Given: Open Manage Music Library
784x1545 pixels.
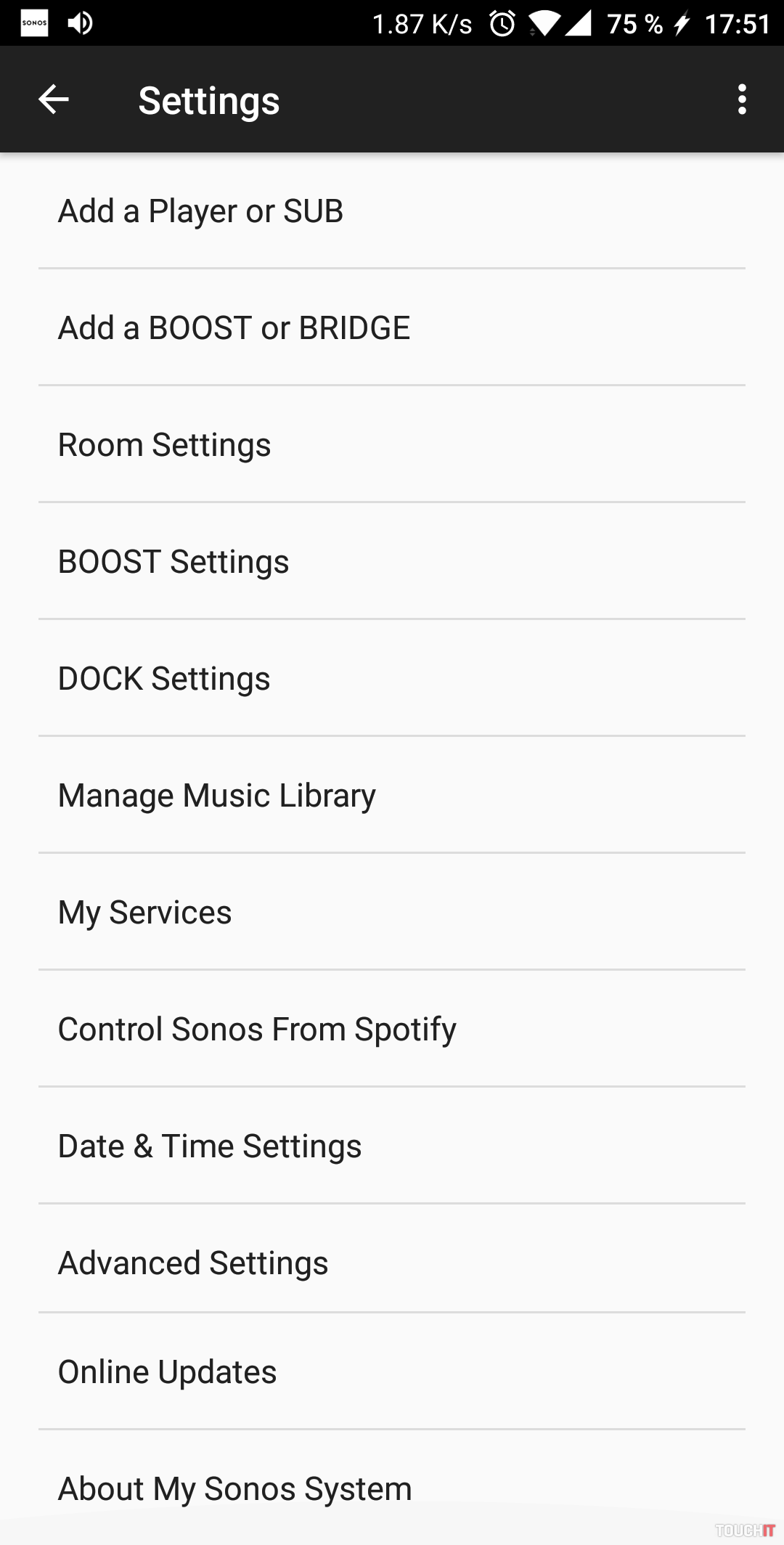Looking at the screenshot, I should coord(216,796).
